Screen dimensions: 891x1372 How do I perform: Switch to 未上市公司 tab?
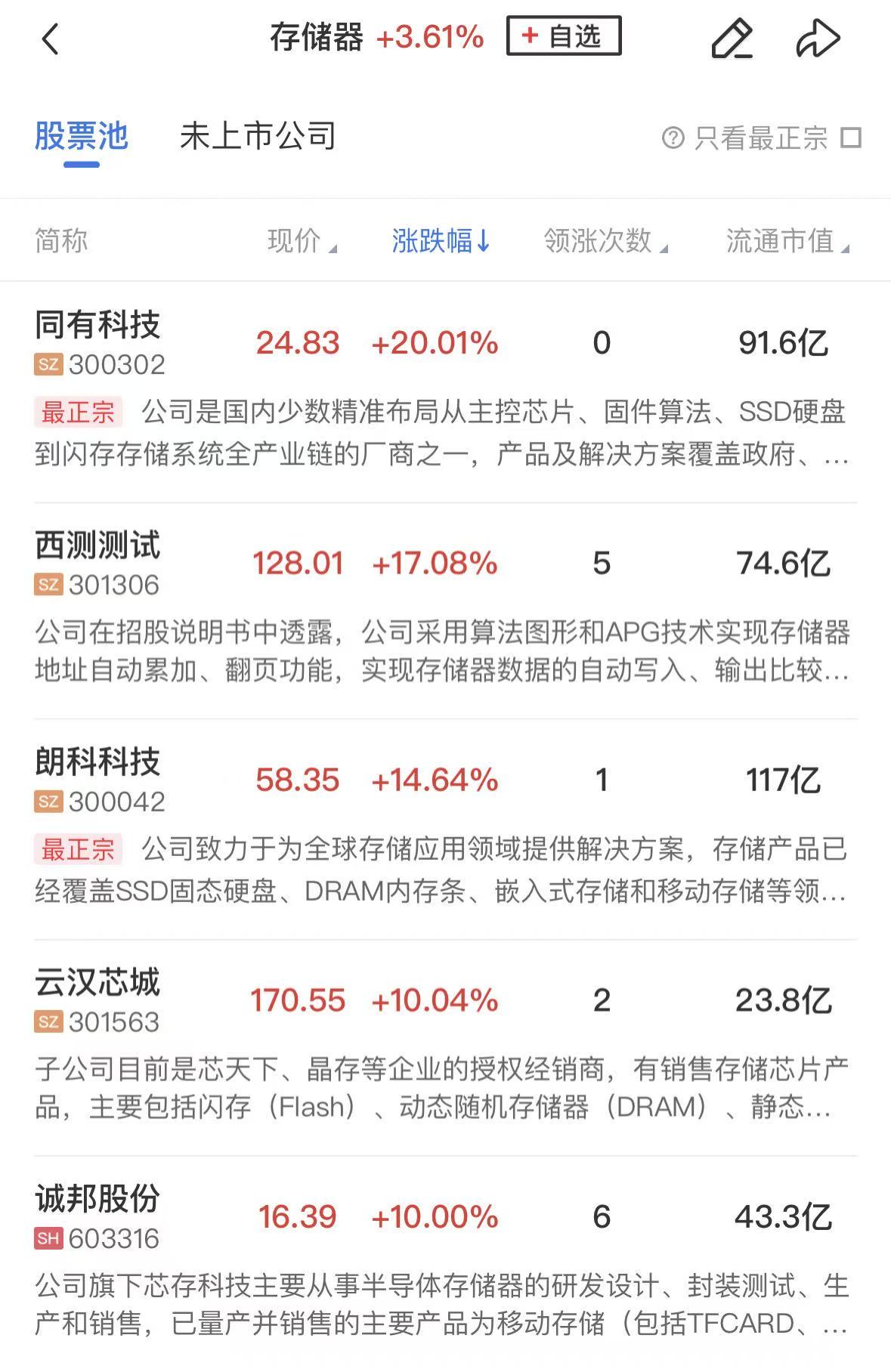(x=258, y=137)
